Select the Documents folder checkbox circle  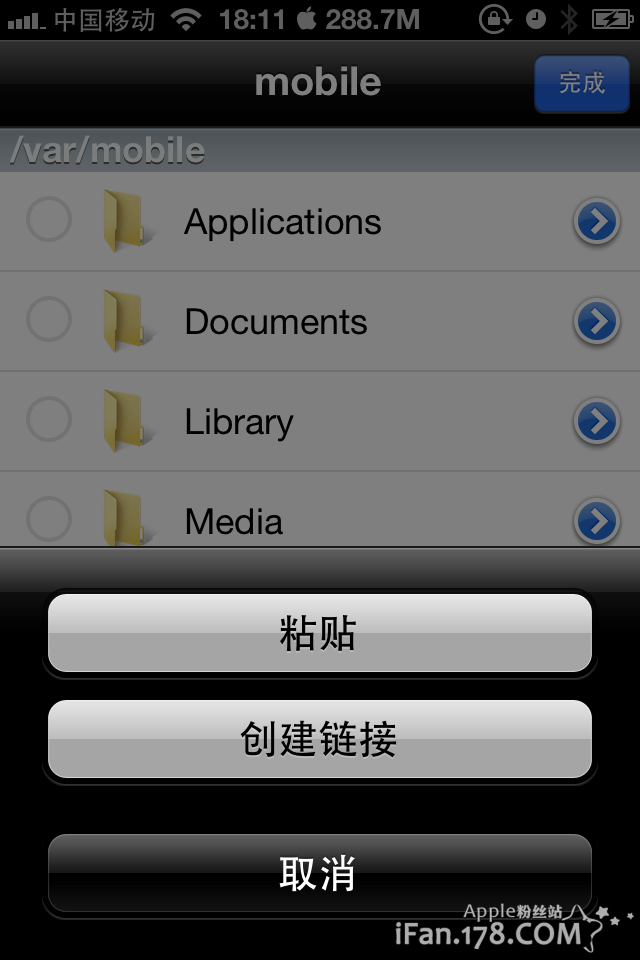(48, 320)
